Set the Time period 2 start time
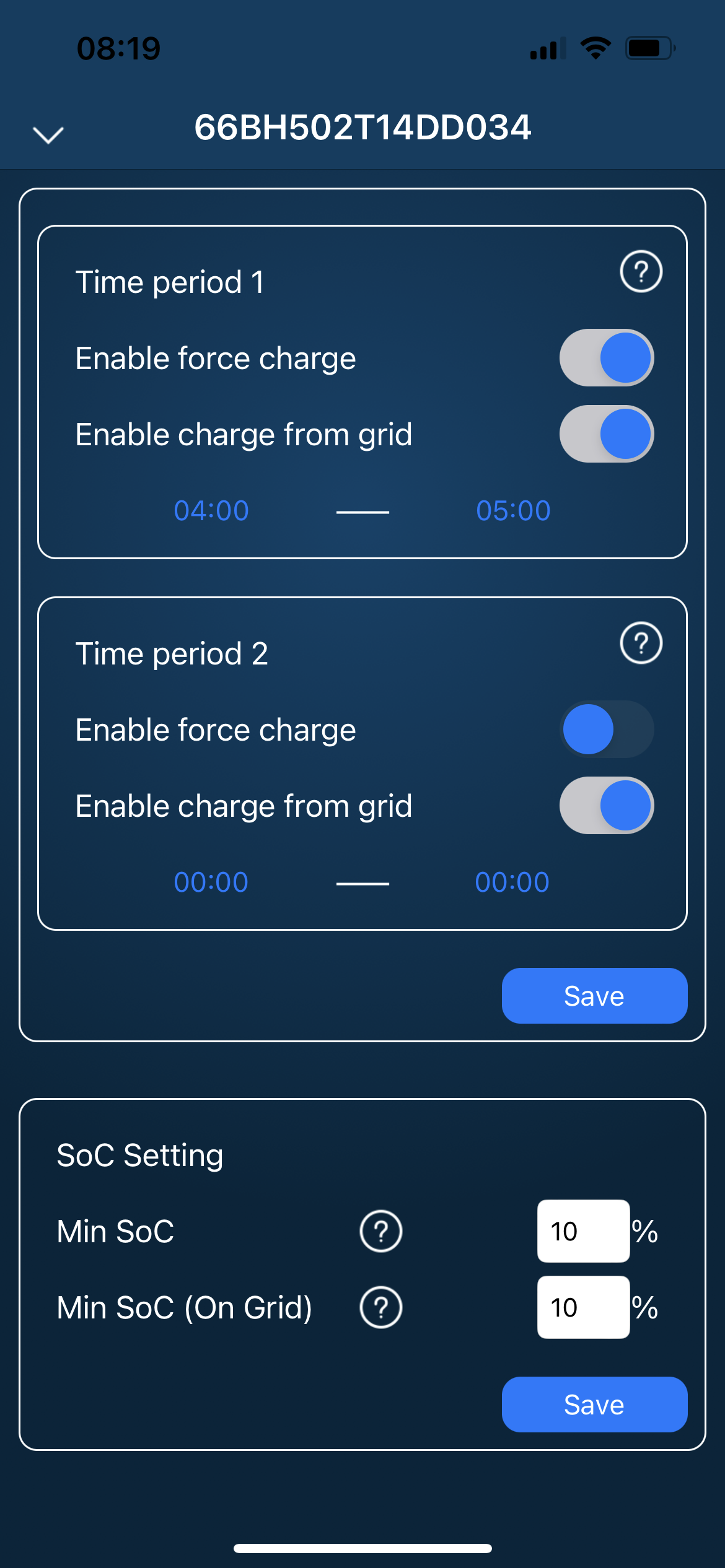Image resolution: width=725 pixels, height=1568 pixels. [211, 882]
